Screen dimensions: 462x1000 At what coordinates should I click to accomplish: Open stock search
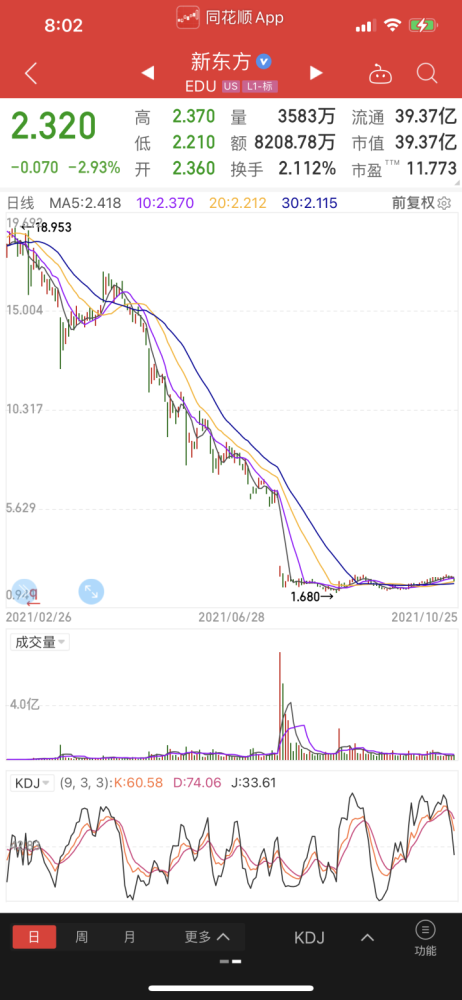(x=427, y=73)
